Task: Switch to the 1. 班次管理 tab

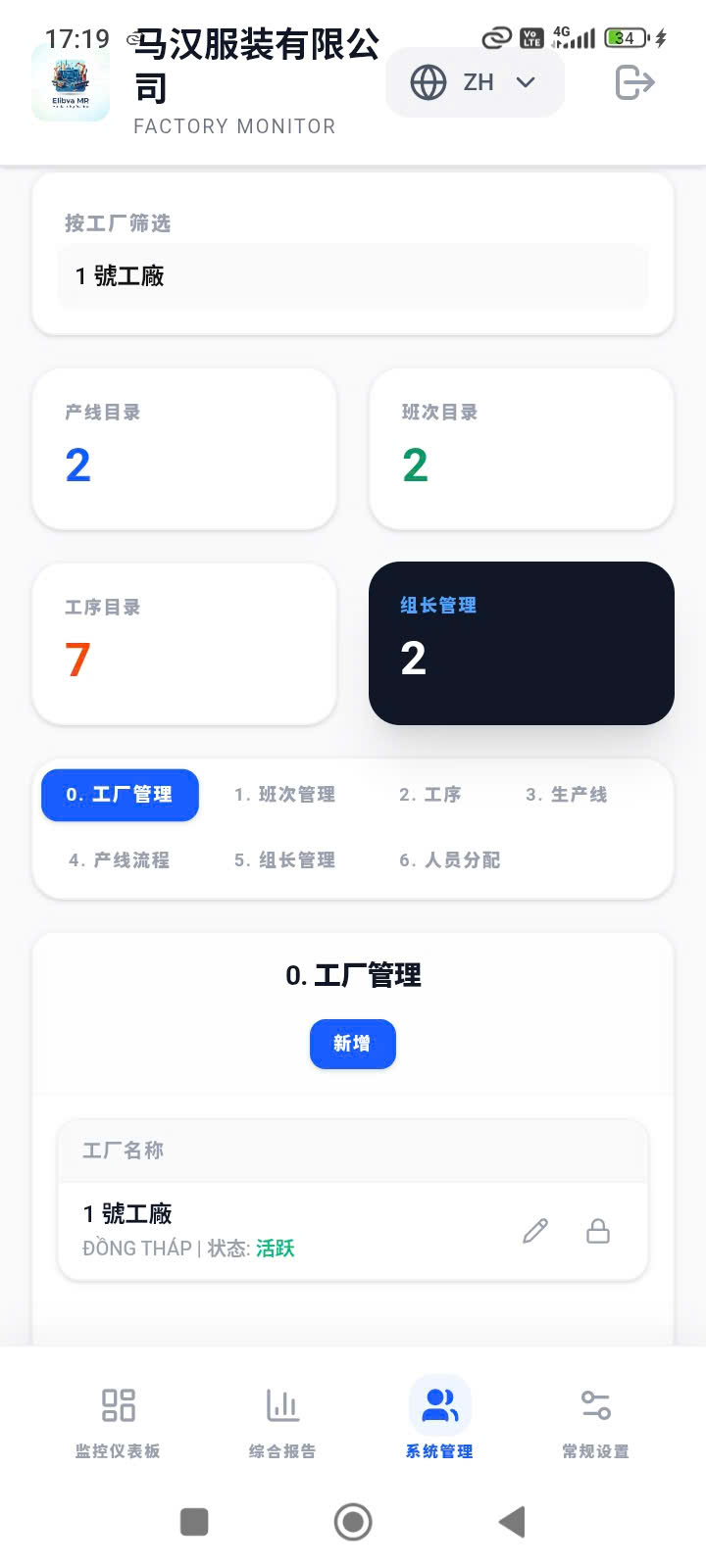Action: (x=284, y=795)
